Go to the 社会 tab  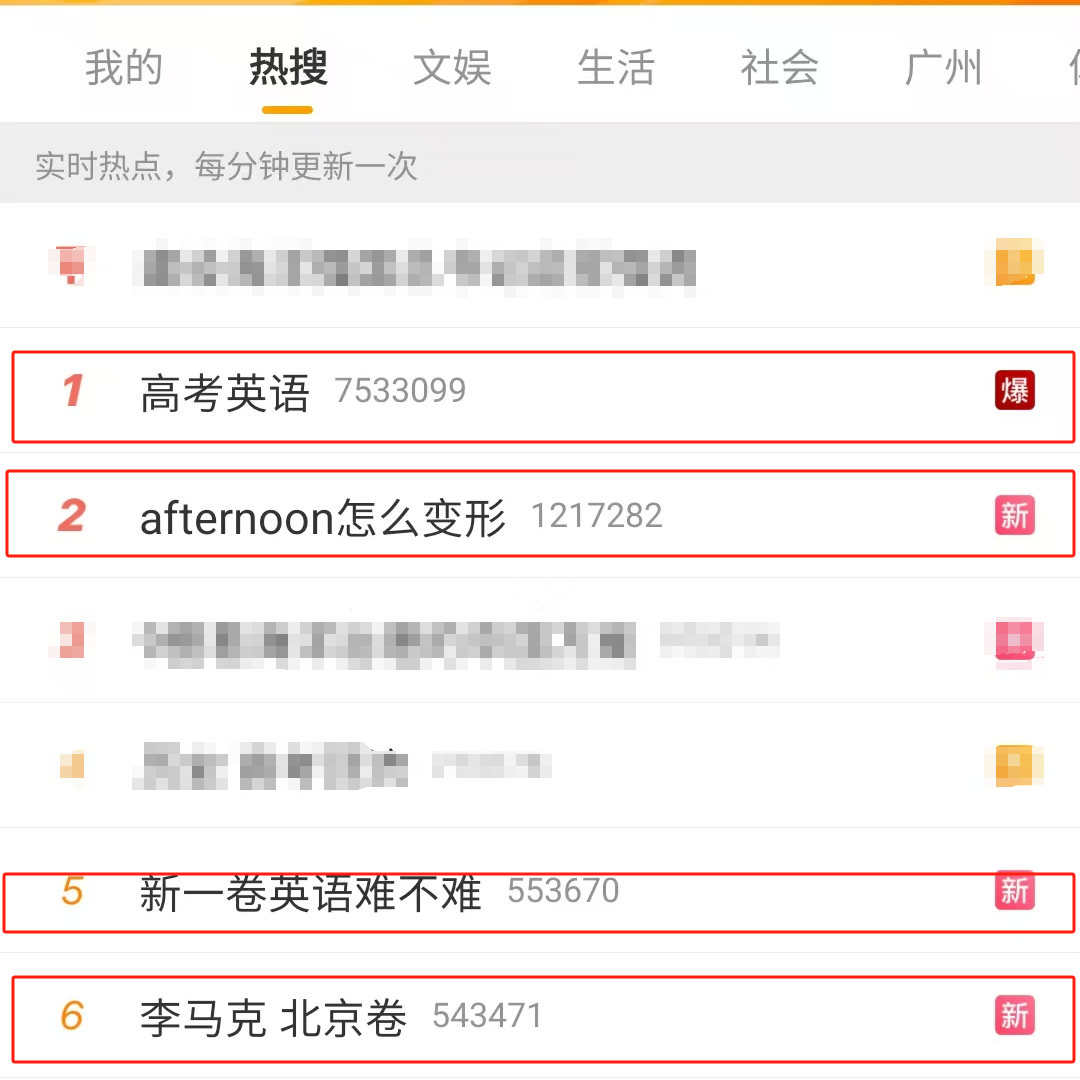[x=779, y=68]
